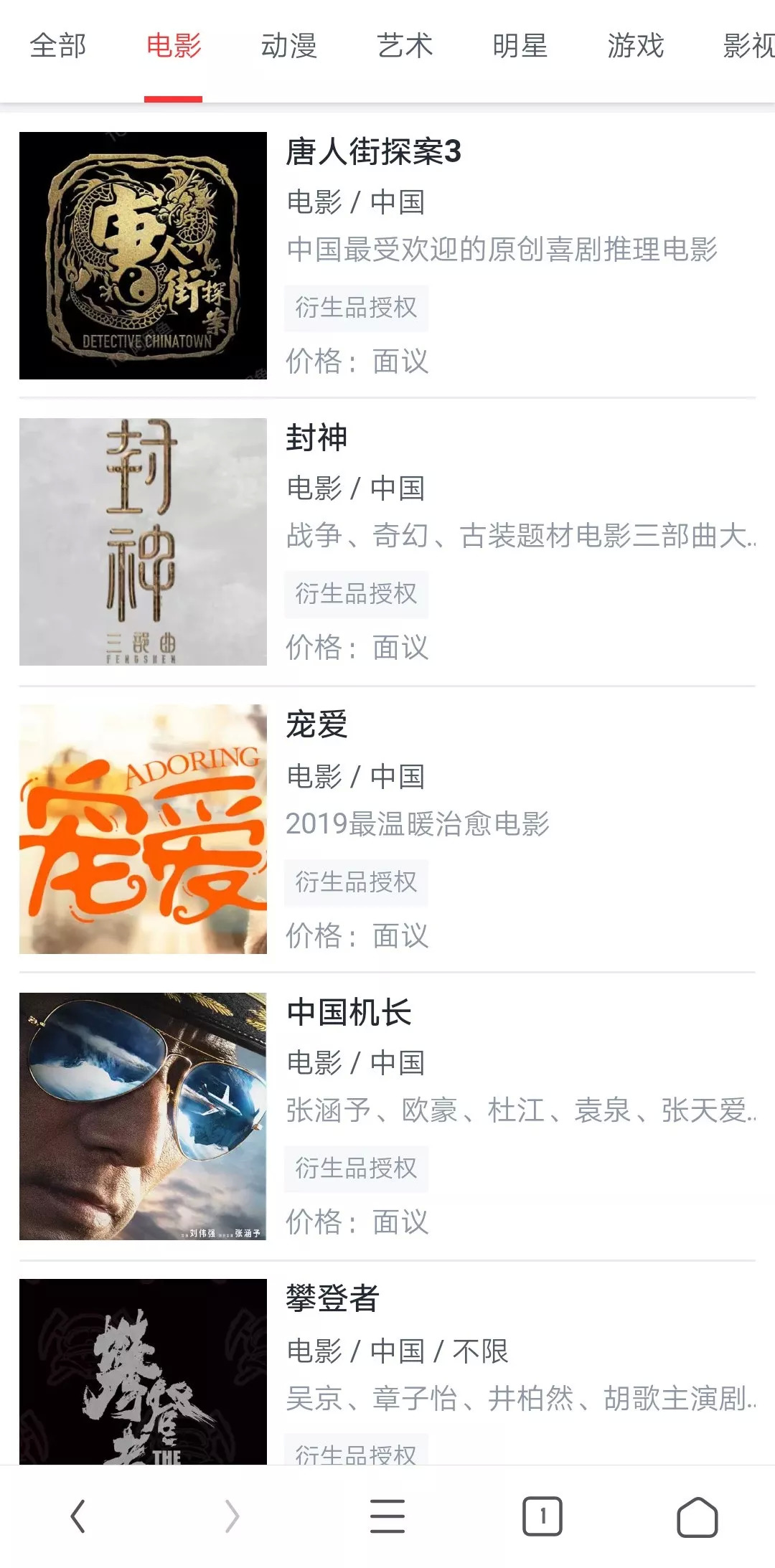Select the 动漫 category tab
Viewport: 775px width, 1568px height.
289,47
